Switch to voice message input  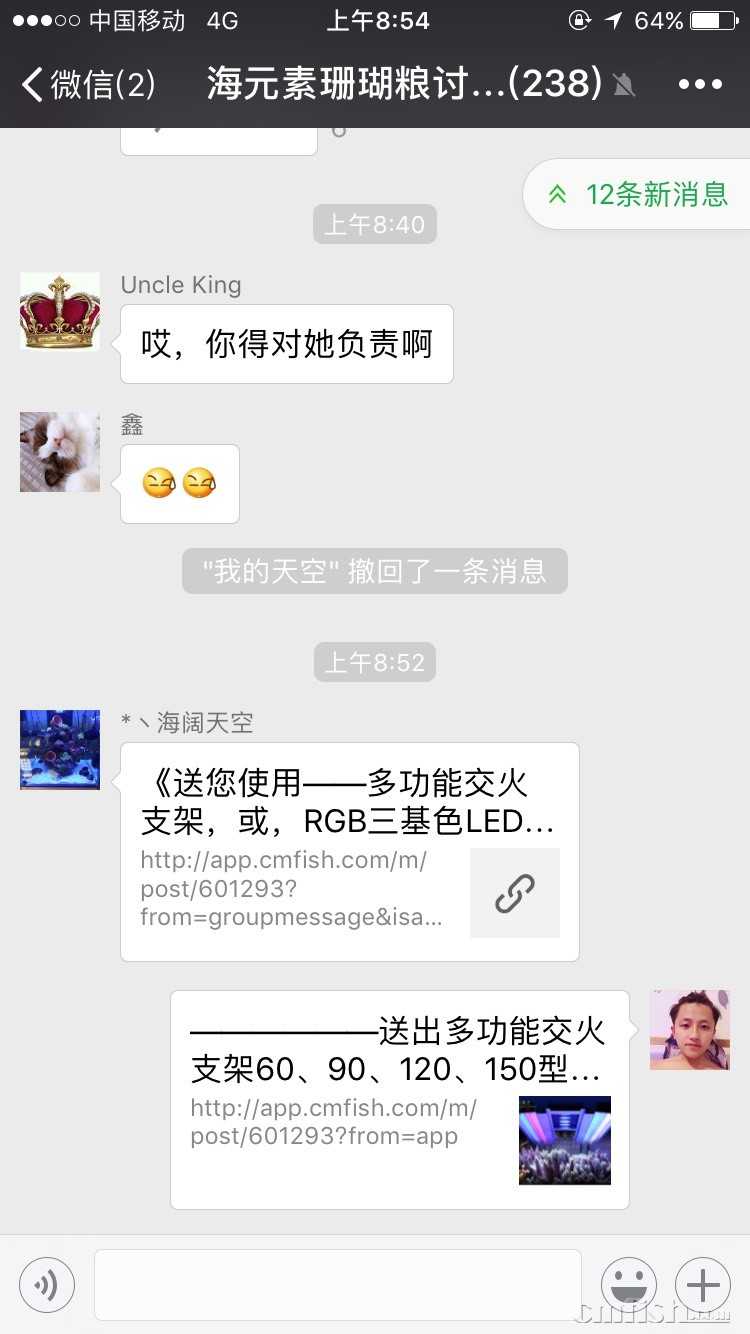[x=47, y=1285]
